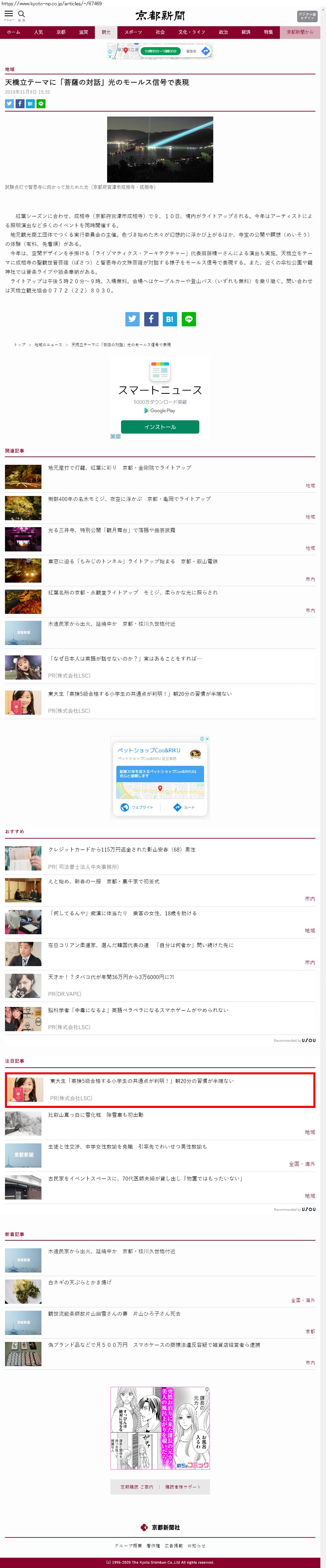Screen dimensions: 326x1568
Task: Go to the ホーム tab
Action: [x=13, y=32]
